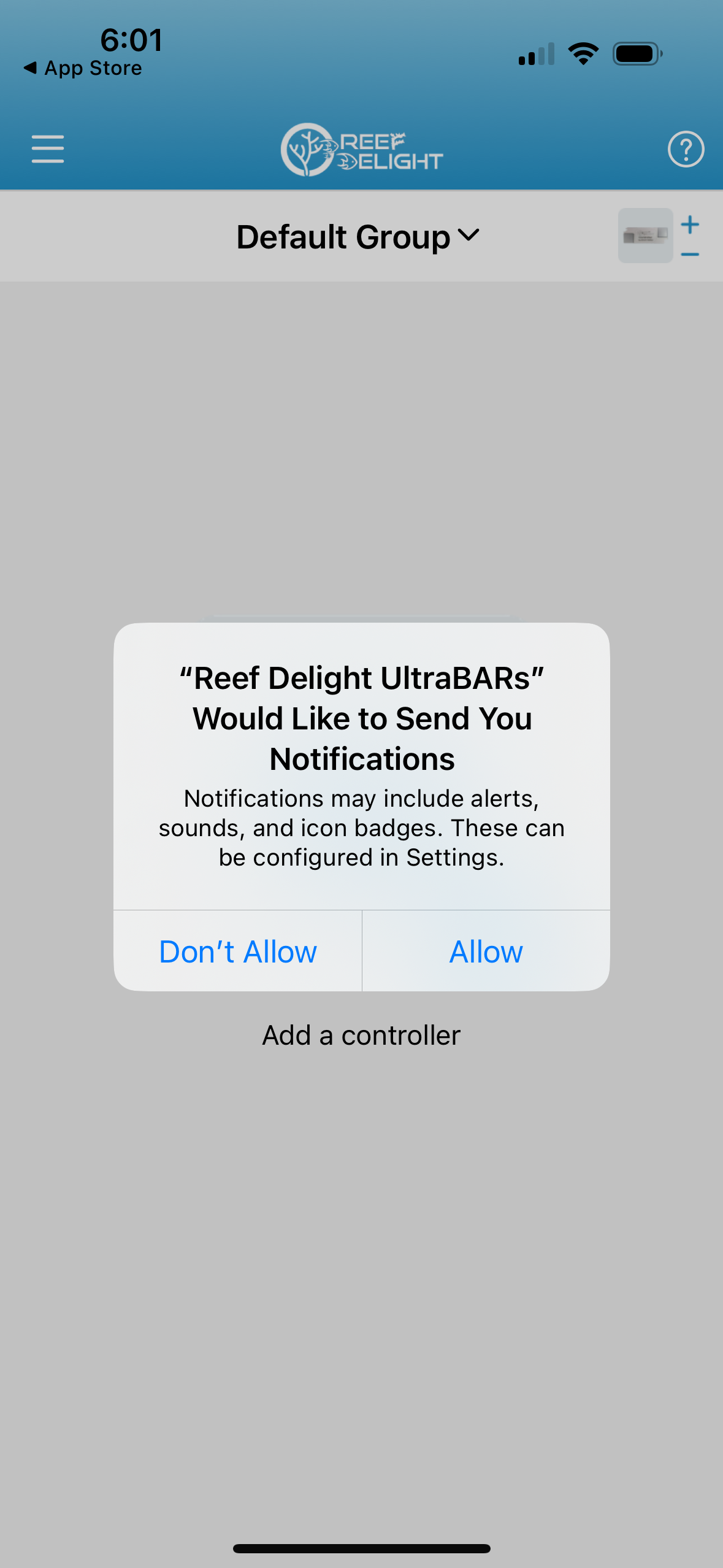Screen dimensions: 723x1568
Task: Allow notifications for Reef Delight UltraBARs
Action: pyautogui.click(x=486, y=951)
